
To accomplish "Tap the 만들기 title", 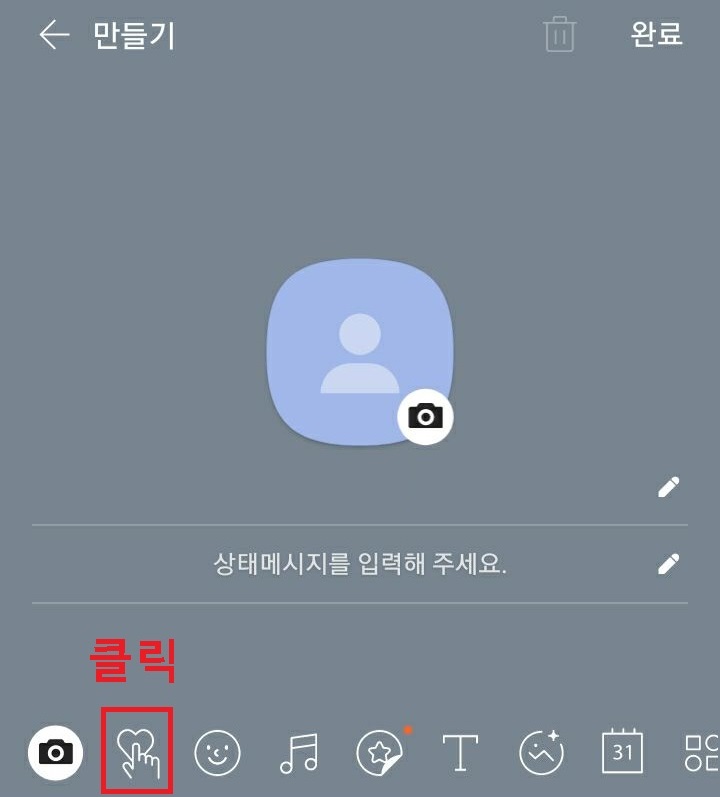I will click(x=135, y=36).
